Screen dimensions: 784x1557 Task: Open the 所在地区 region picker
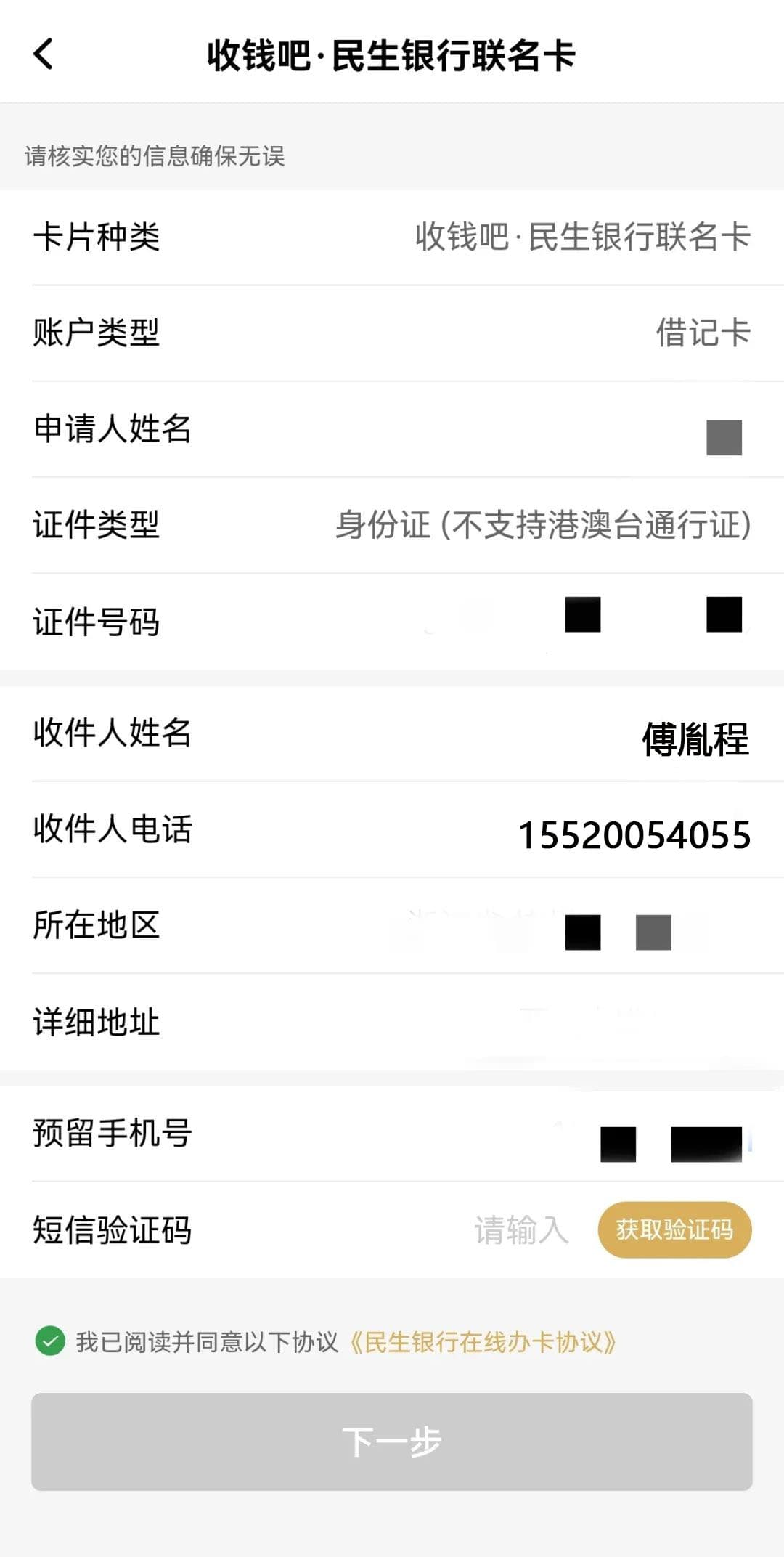(x=392, y=926)
